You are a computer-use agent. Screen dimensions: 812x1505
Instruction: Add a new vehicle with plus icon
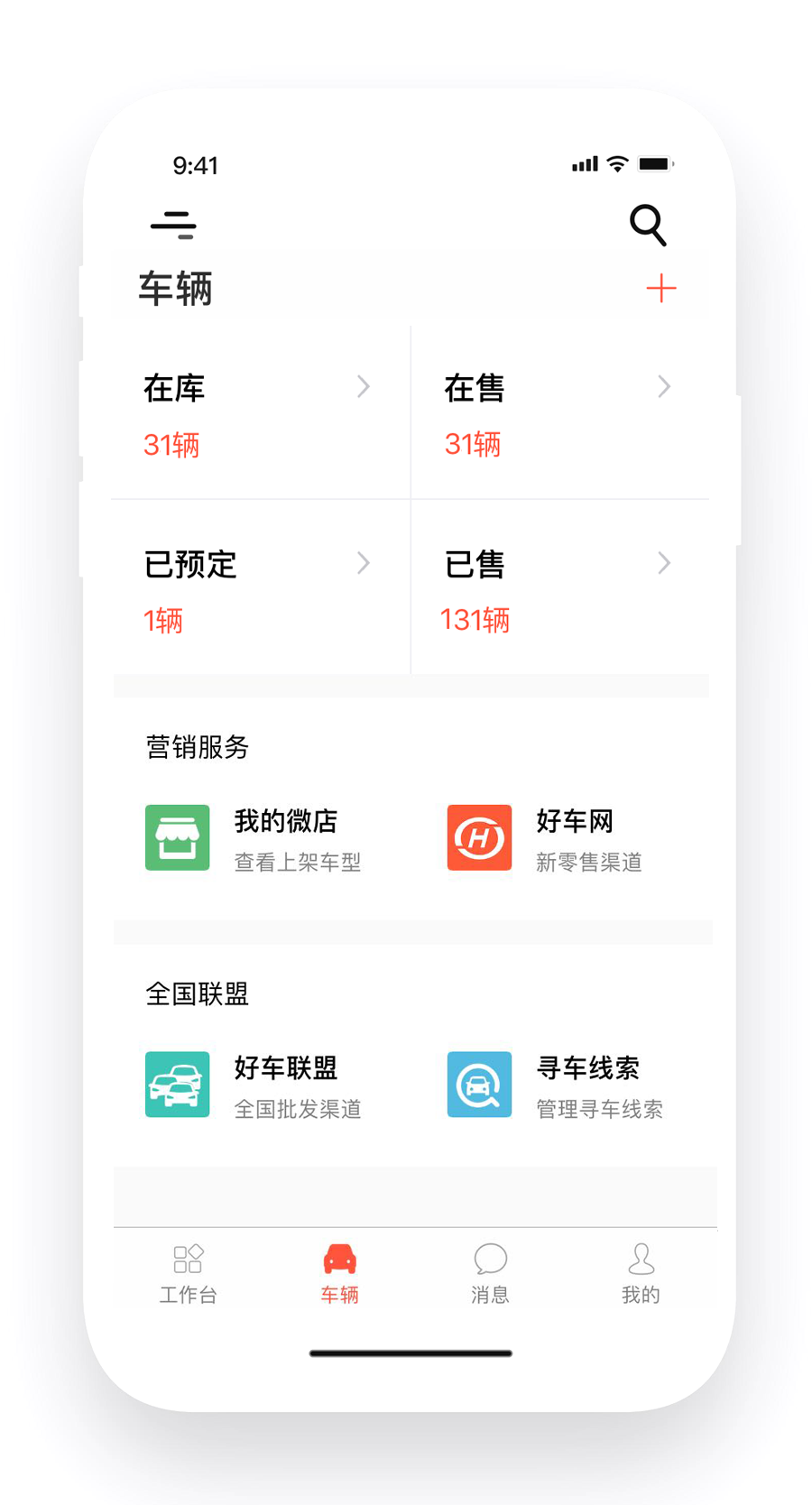point(660,289)
